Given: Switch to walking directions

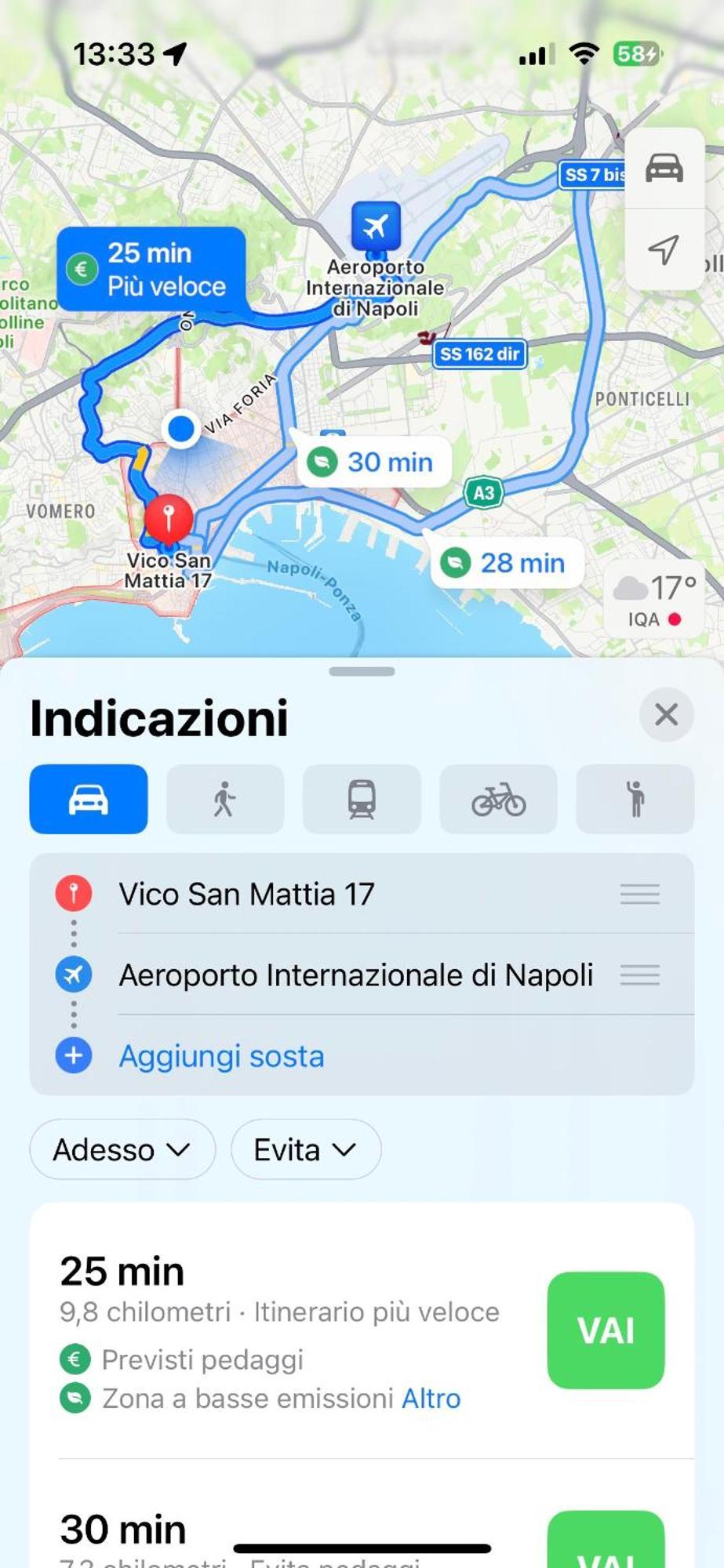Looking at the screenshot, I should 225,799.
